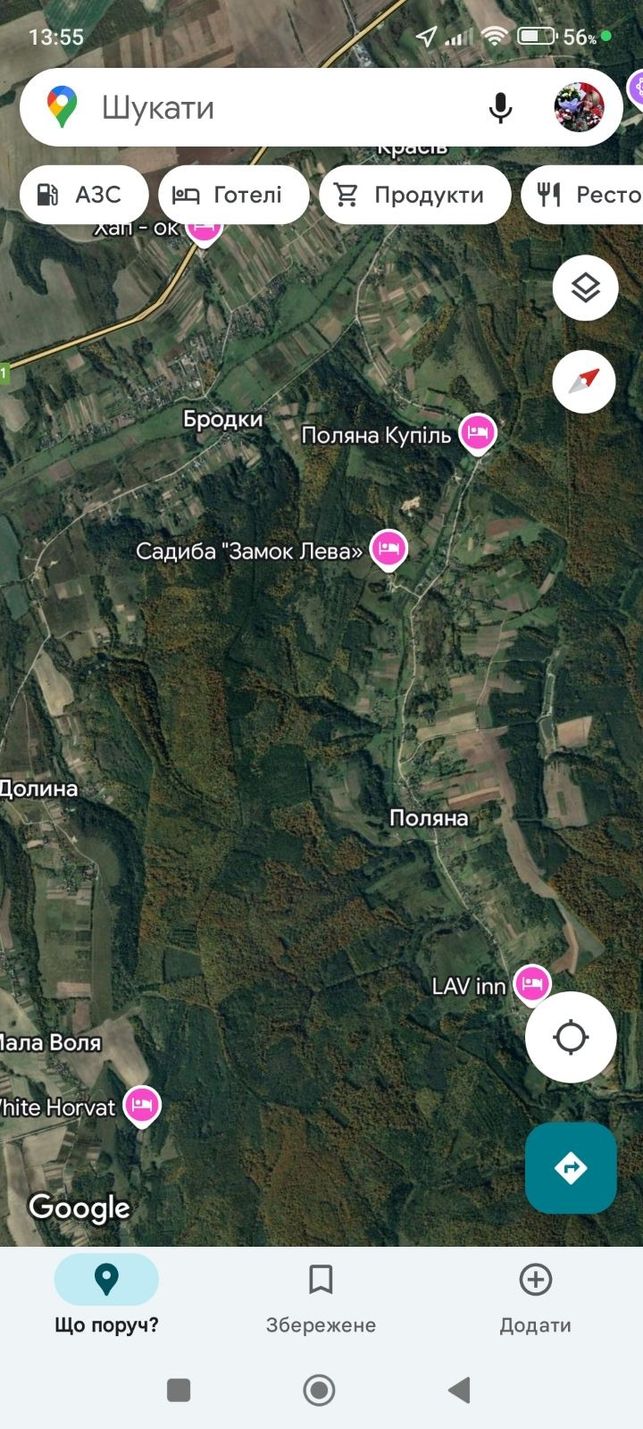Select the Готелі filter chip
Viewport: 643px width, 1429px height.
234,194
